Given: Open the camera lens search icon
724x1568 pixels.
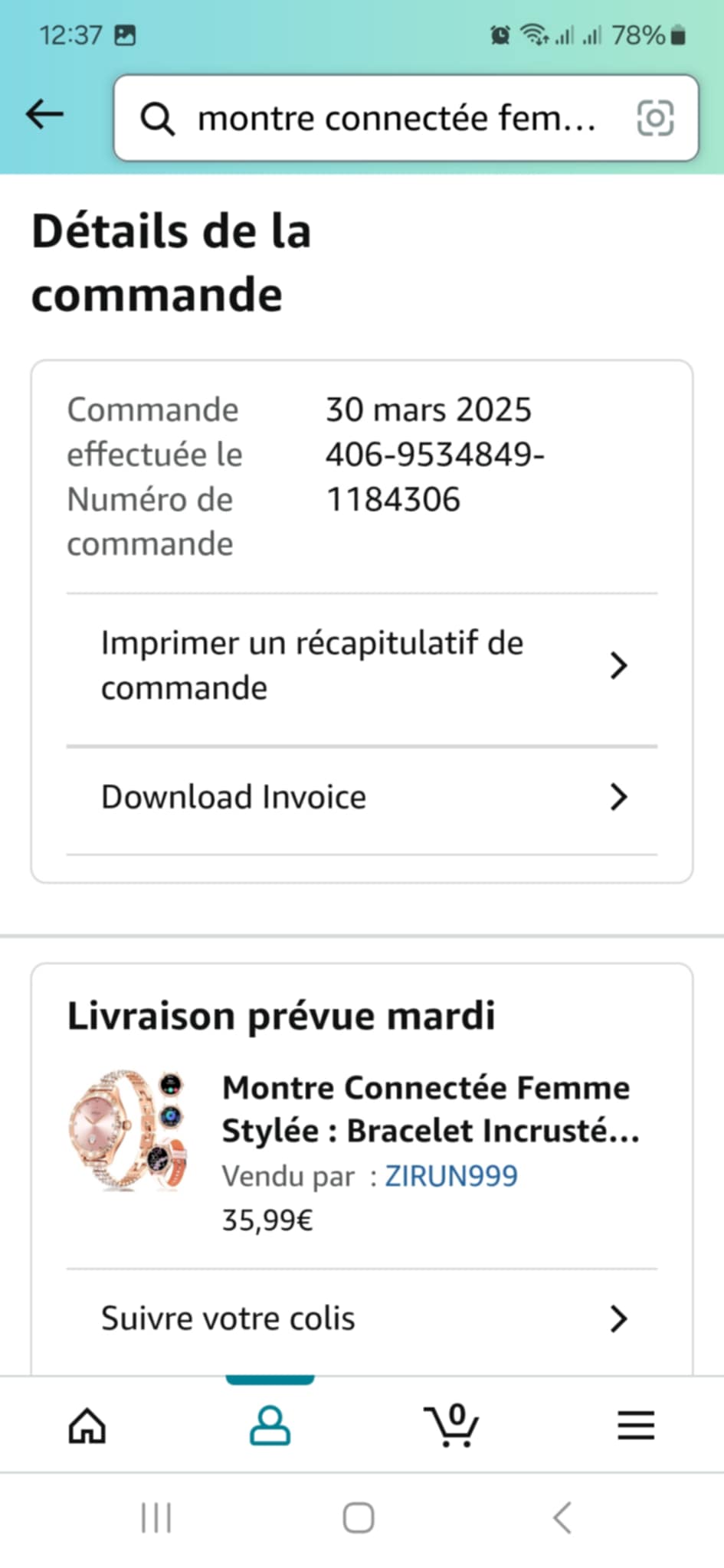Looking at the screenshot, I should pos(655,118).
